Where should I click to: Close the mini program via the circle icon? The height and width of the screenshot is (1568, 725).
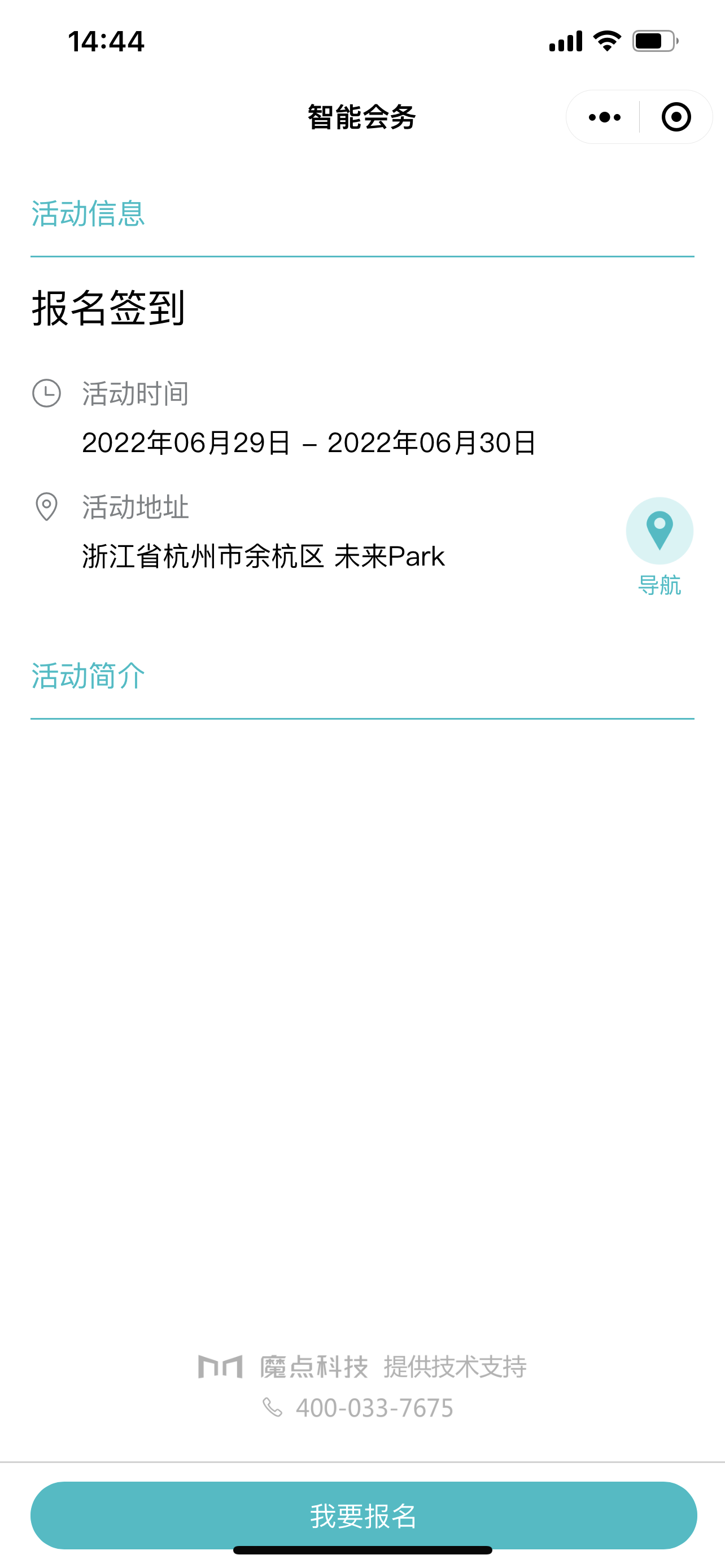point(676,117)
